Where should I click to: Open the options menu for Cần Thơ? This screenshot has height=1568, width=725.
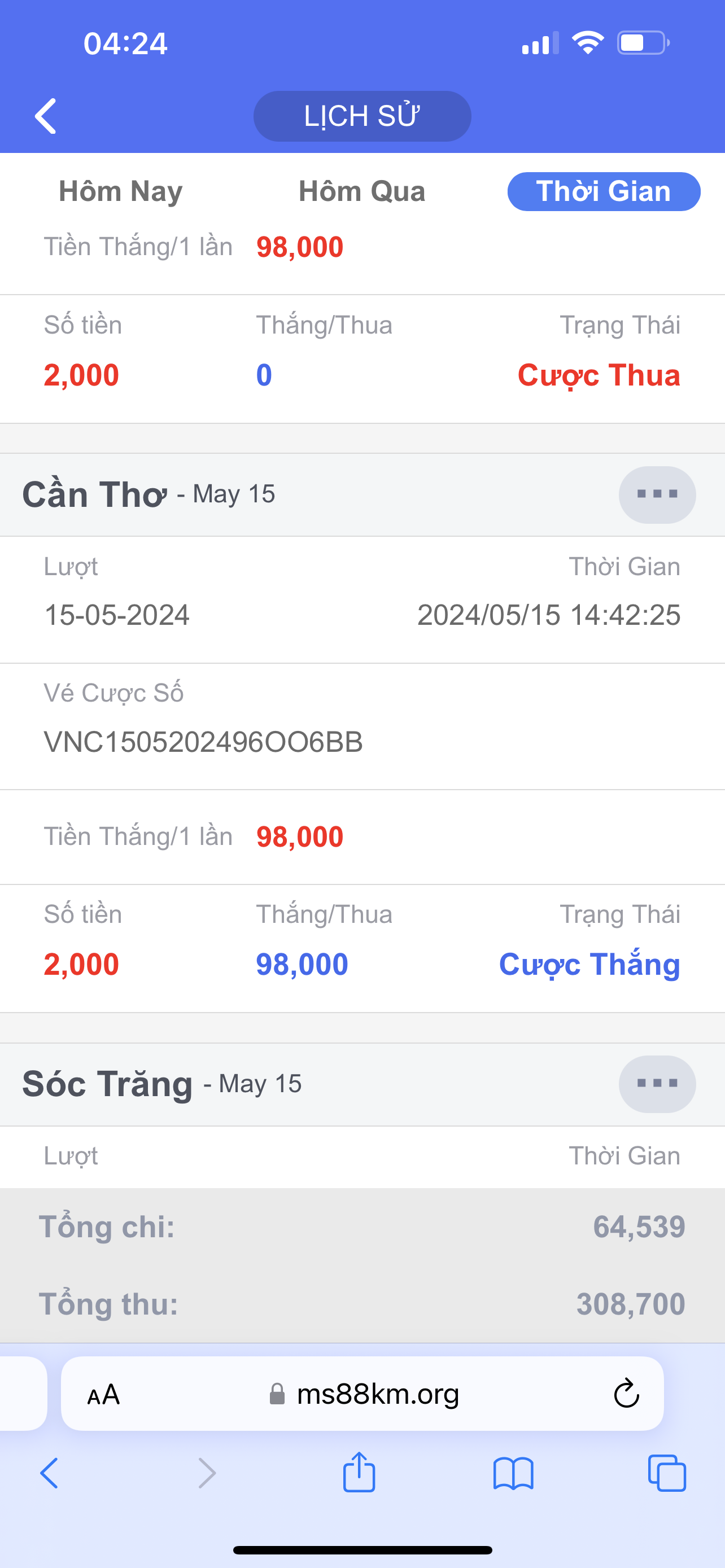[657, 494]
